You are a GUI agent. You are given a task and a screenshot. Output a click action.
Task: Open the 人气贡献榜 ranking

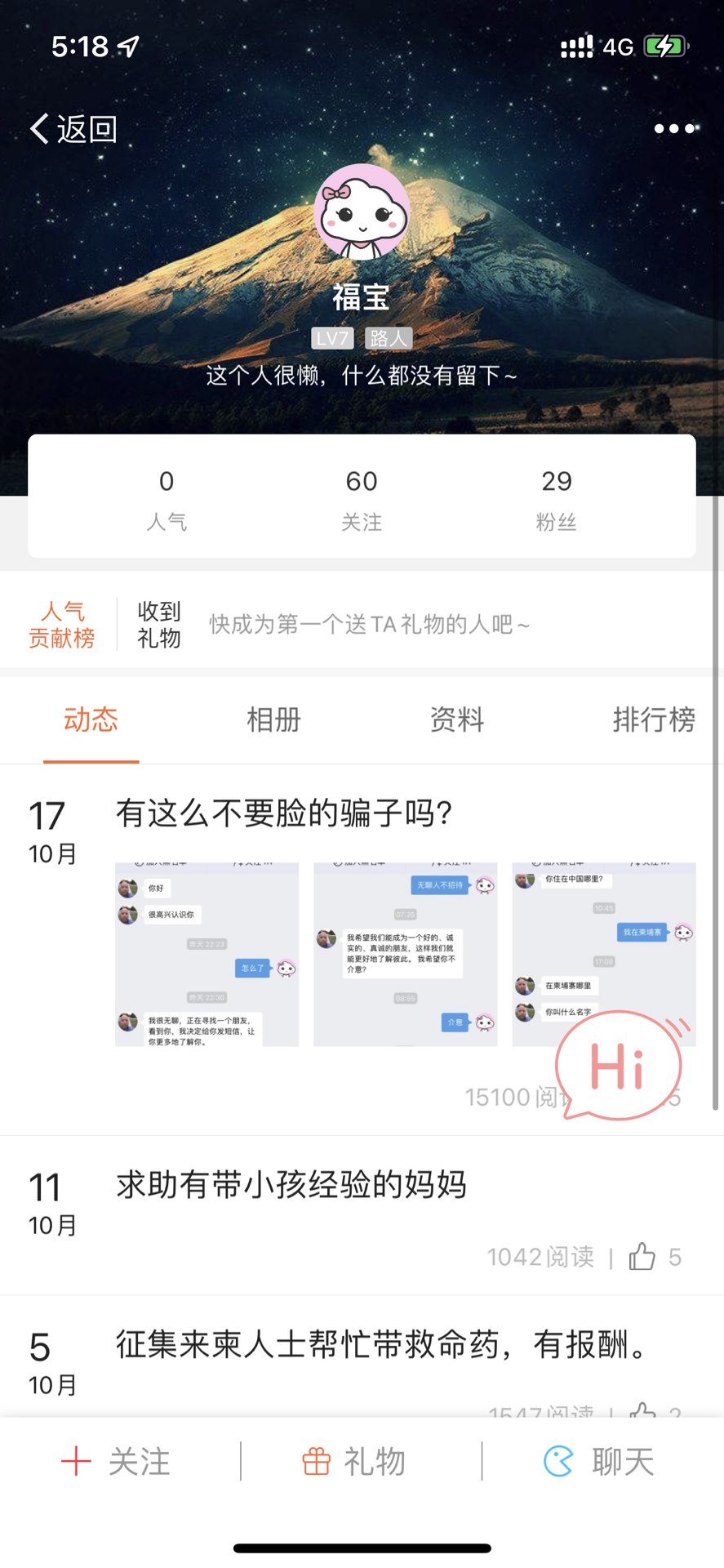pos(61,625)
